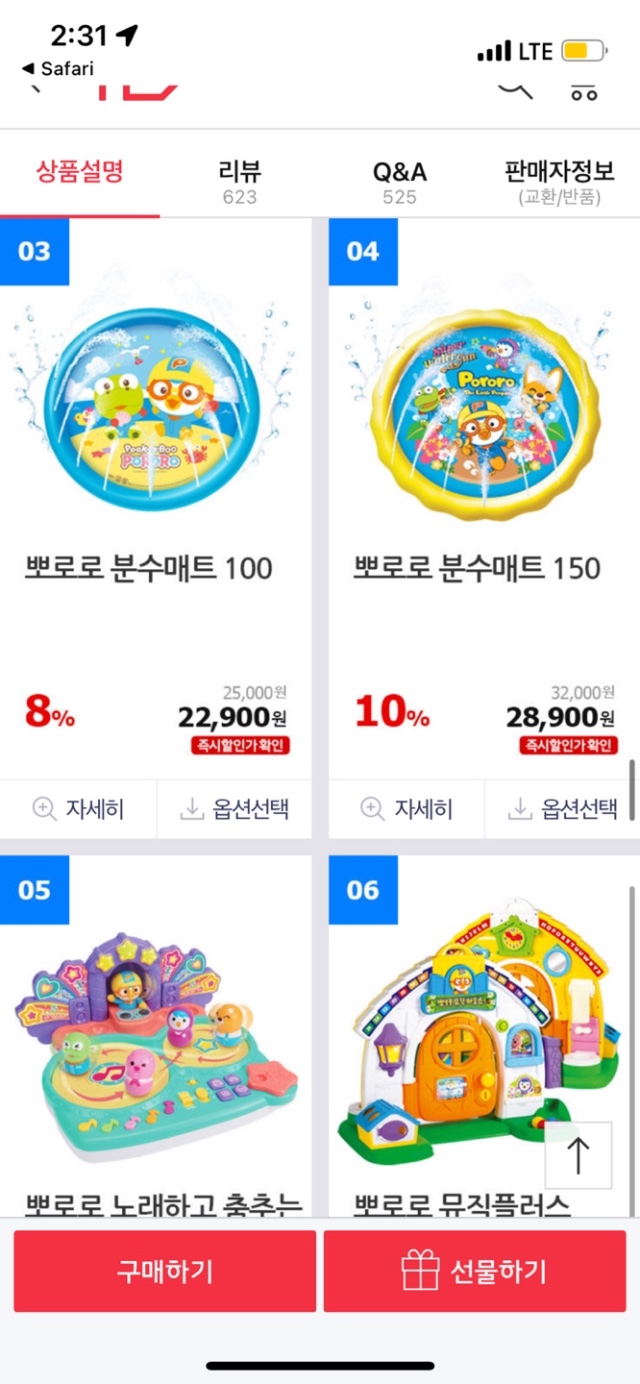The image size is (640, 1384).
Task: Tap 자세히 for 뽀로로 분수매트 100
Action: click(78, 809)
